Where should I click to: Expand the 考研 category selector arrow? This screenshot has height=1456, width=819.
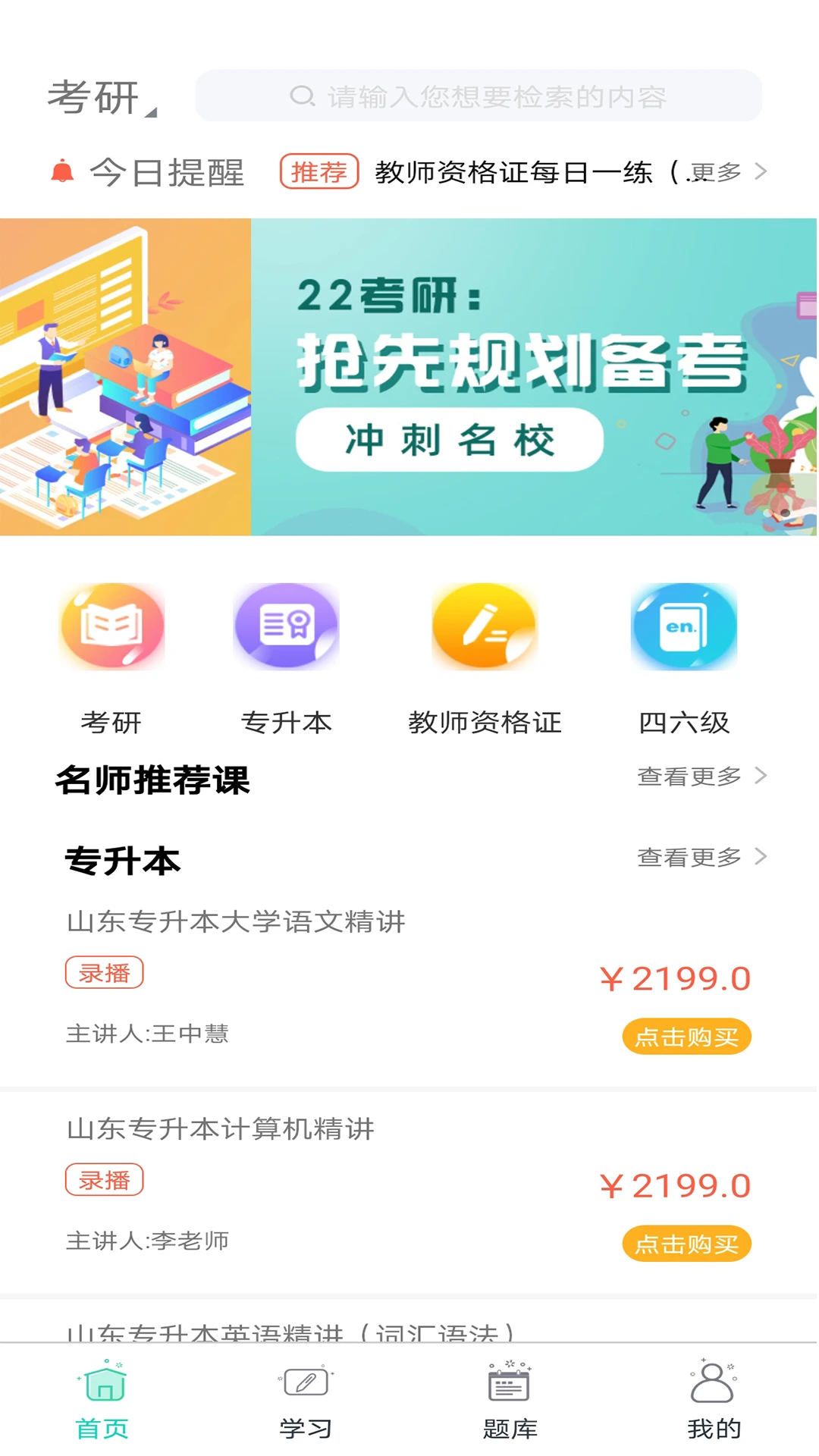pyautogui.click(x=152, y=111)
